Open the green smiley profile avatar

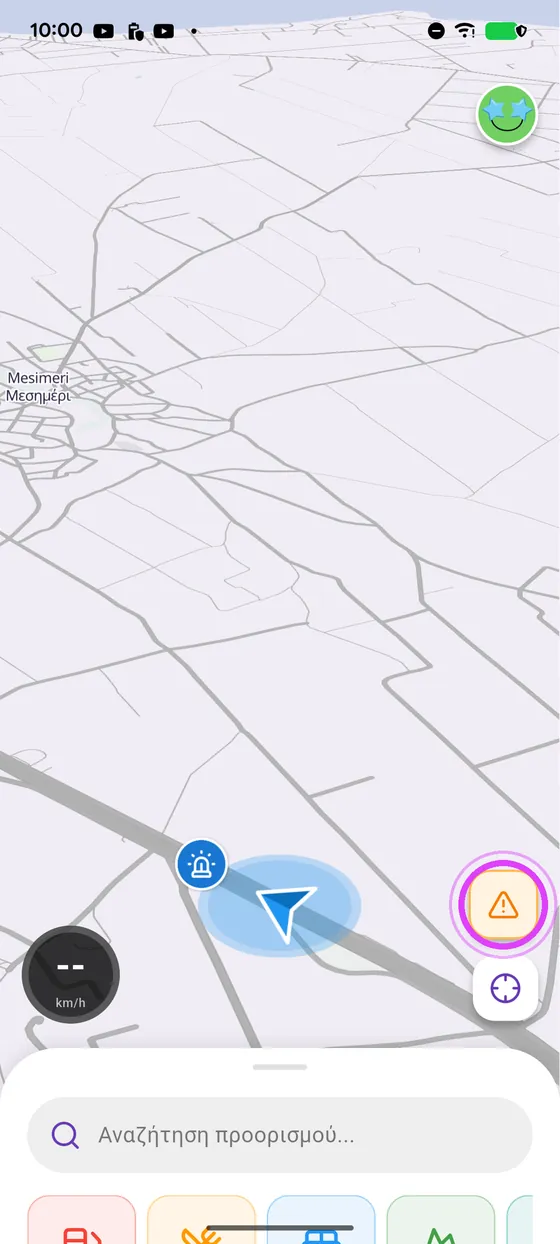click(507, 115)
